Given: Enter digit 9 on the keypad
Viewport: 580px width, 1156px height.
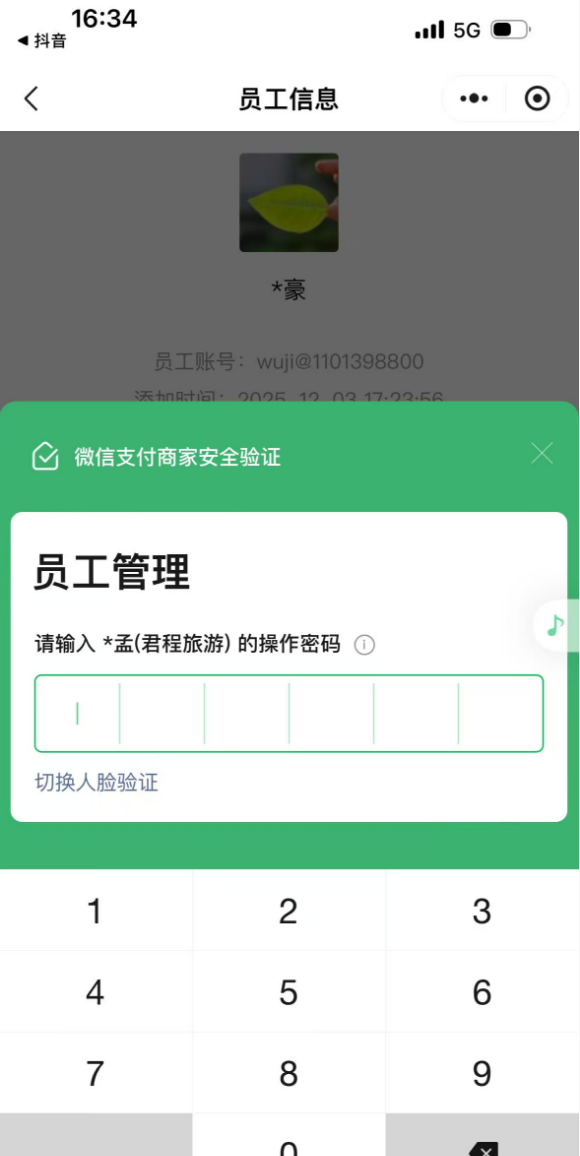Looking at the screenshot, I should 482,1073.
